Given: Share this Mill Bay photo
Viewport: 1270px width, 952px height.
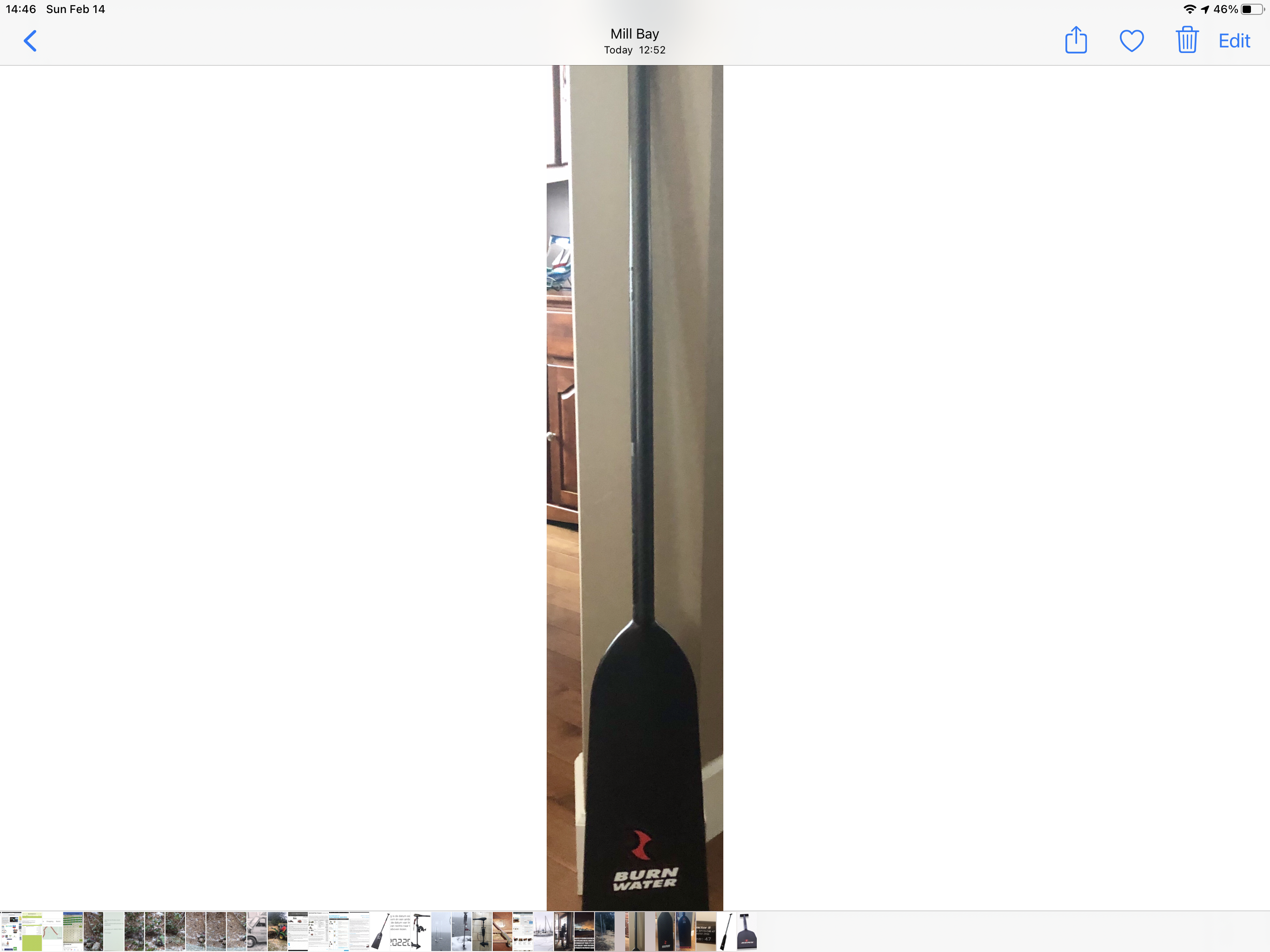Looking at the screenshot, I should click(x=1075, y=41).
